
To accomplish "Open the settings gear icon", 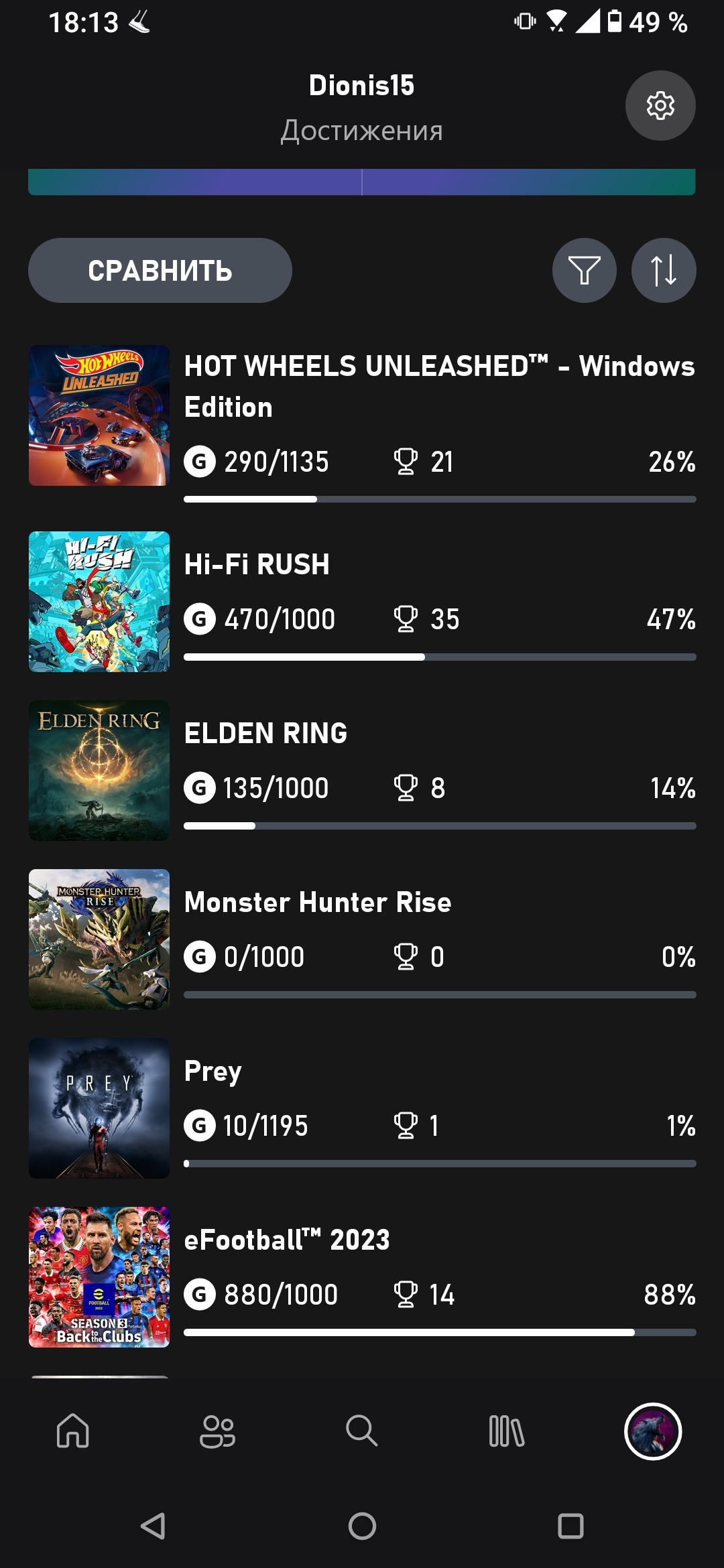I will tap(660, 106).
